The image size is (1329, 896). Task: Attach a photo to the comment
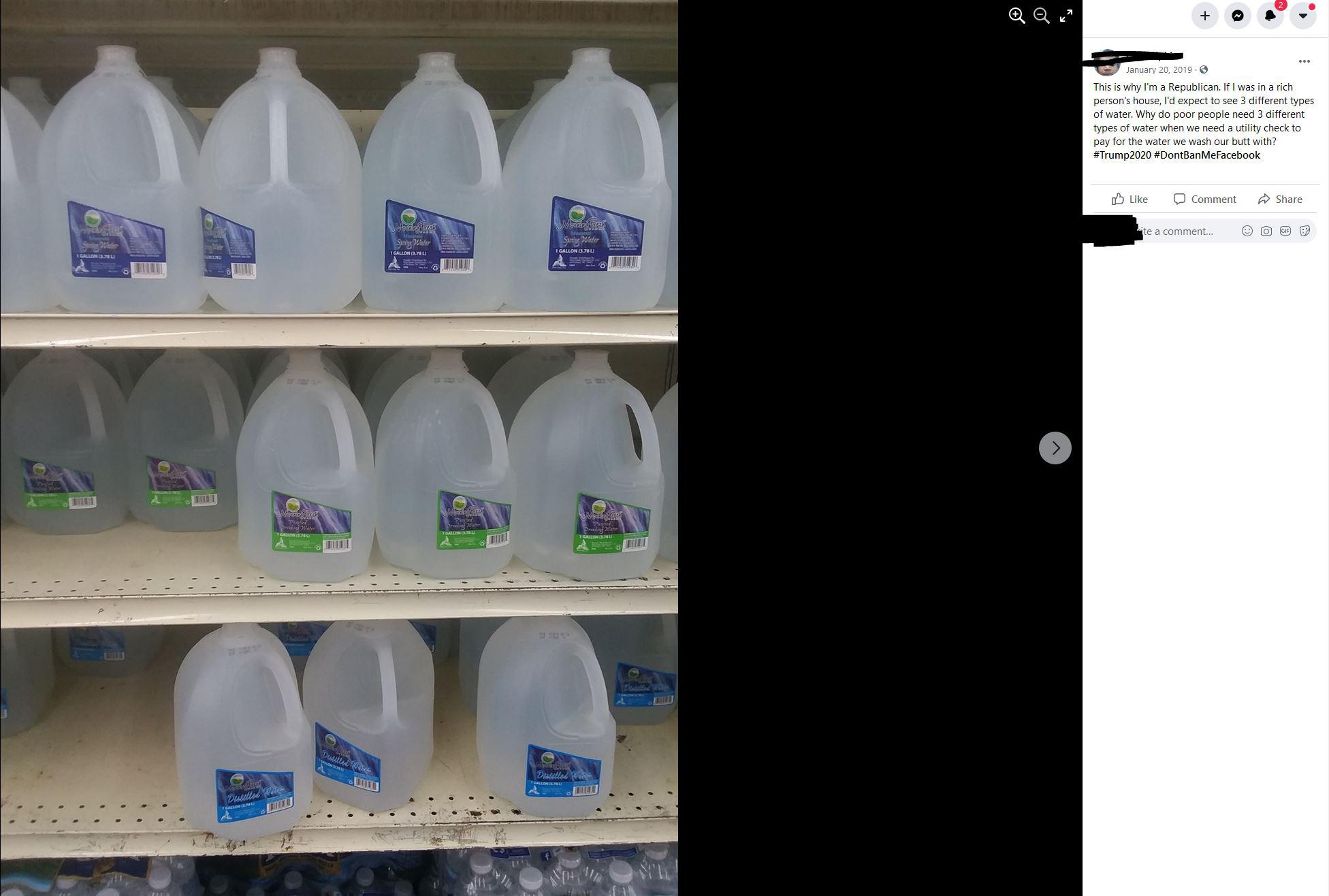[x=1266, y=231]
